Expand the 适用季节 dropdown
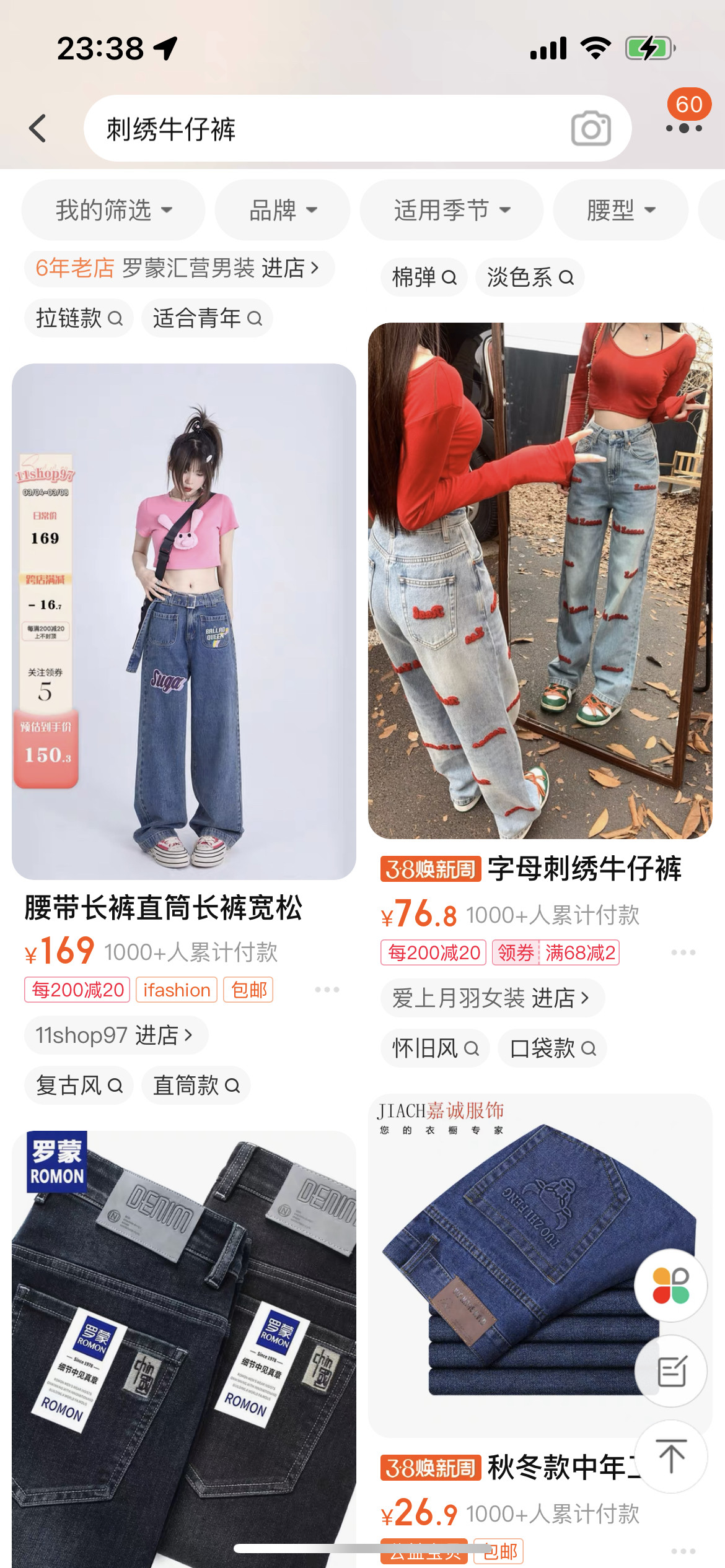This screenshot has width=725, height=1568. tap(452, 211)
